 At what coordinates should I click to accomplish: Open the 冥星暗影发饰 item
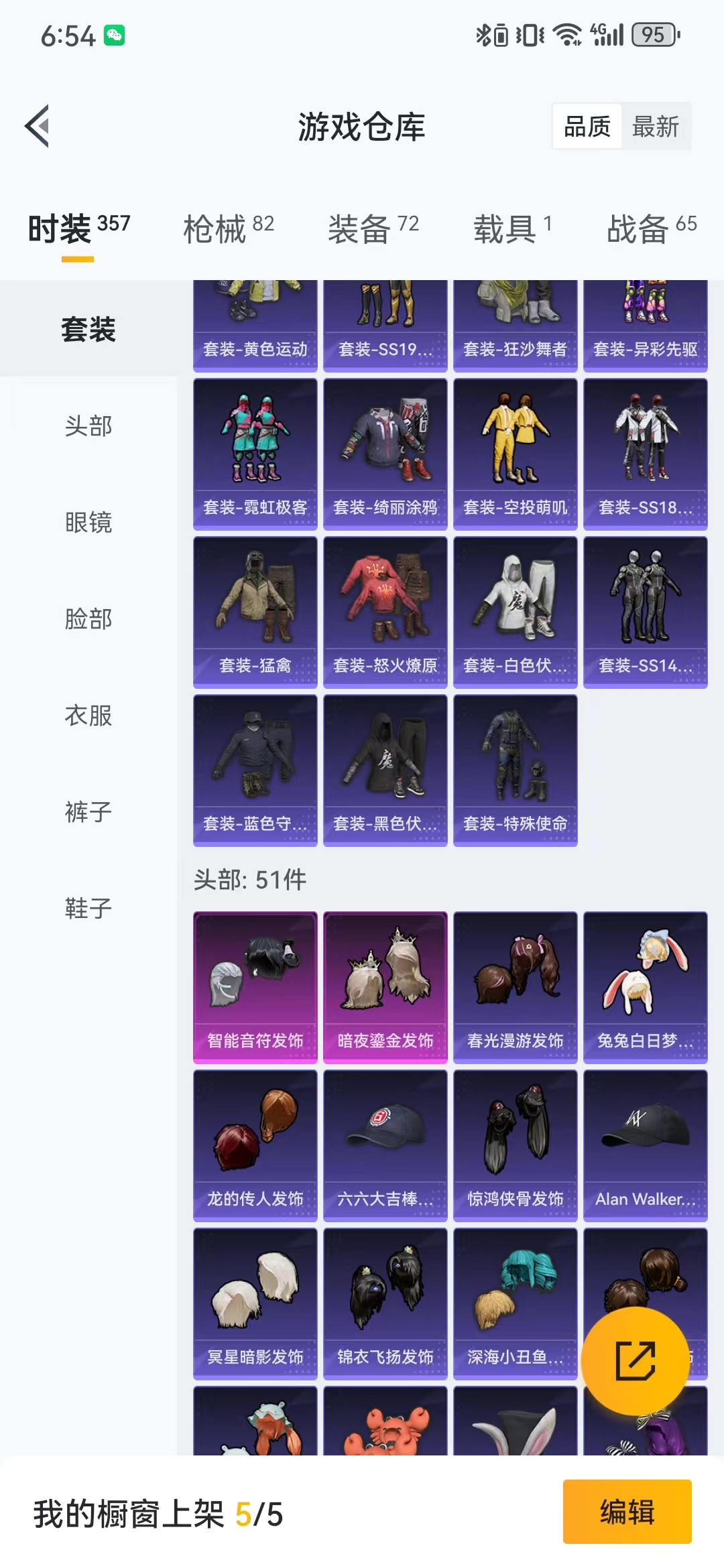(255, 1304)
